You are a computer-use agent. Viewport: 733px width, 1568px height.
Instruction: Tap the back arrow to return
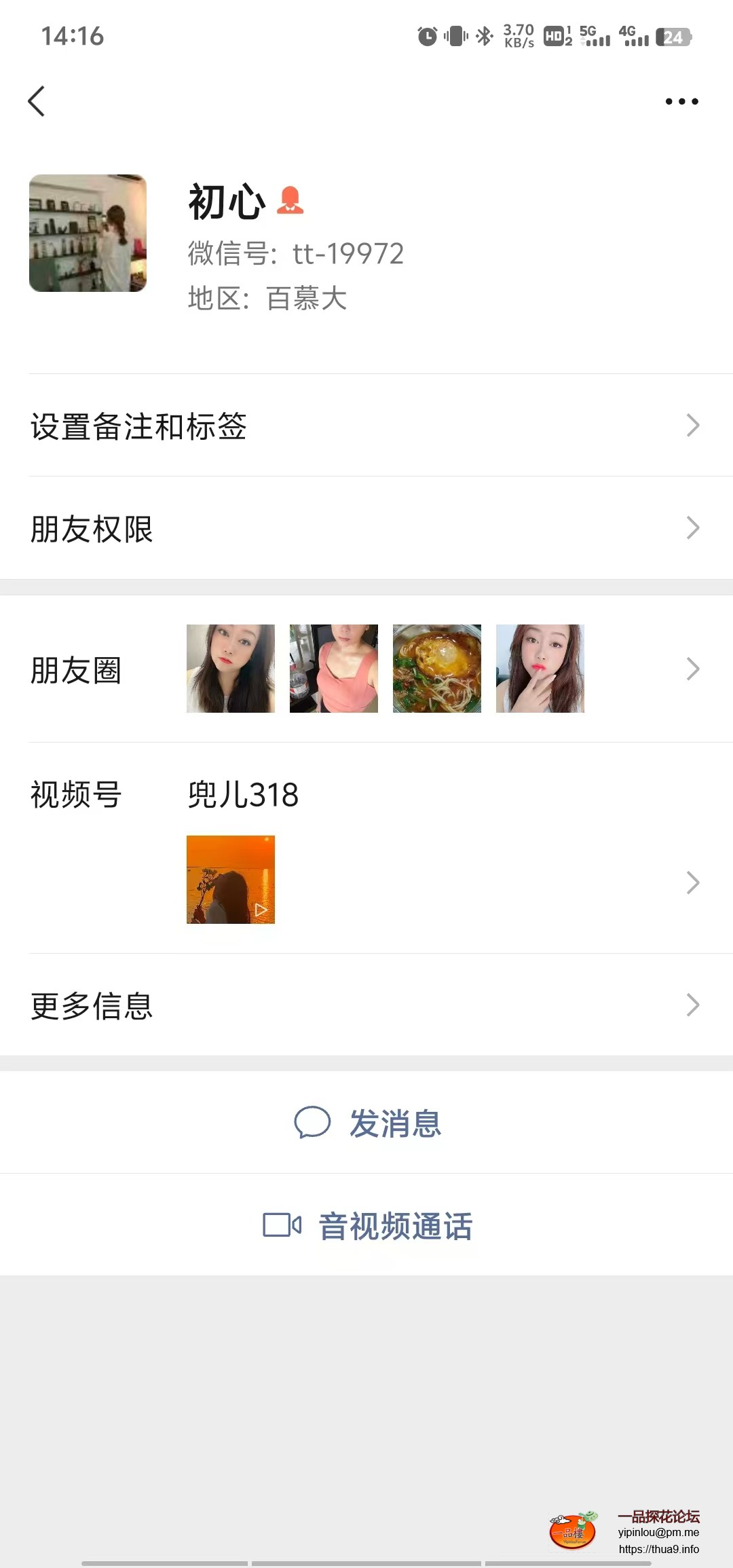click(x=37, y=101)
